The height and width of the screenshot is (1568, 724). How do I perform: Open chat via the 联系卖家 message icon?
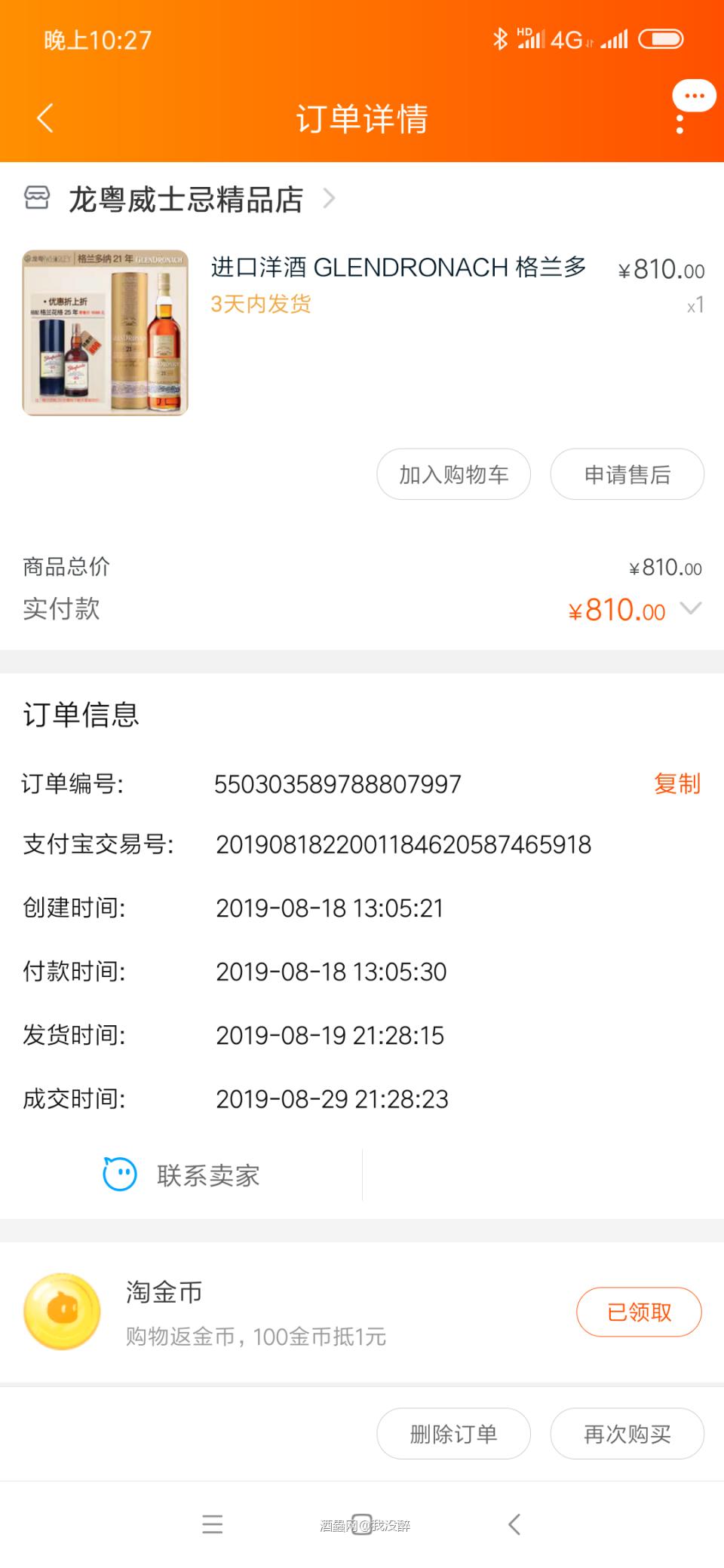click(x=118, y=1174)
